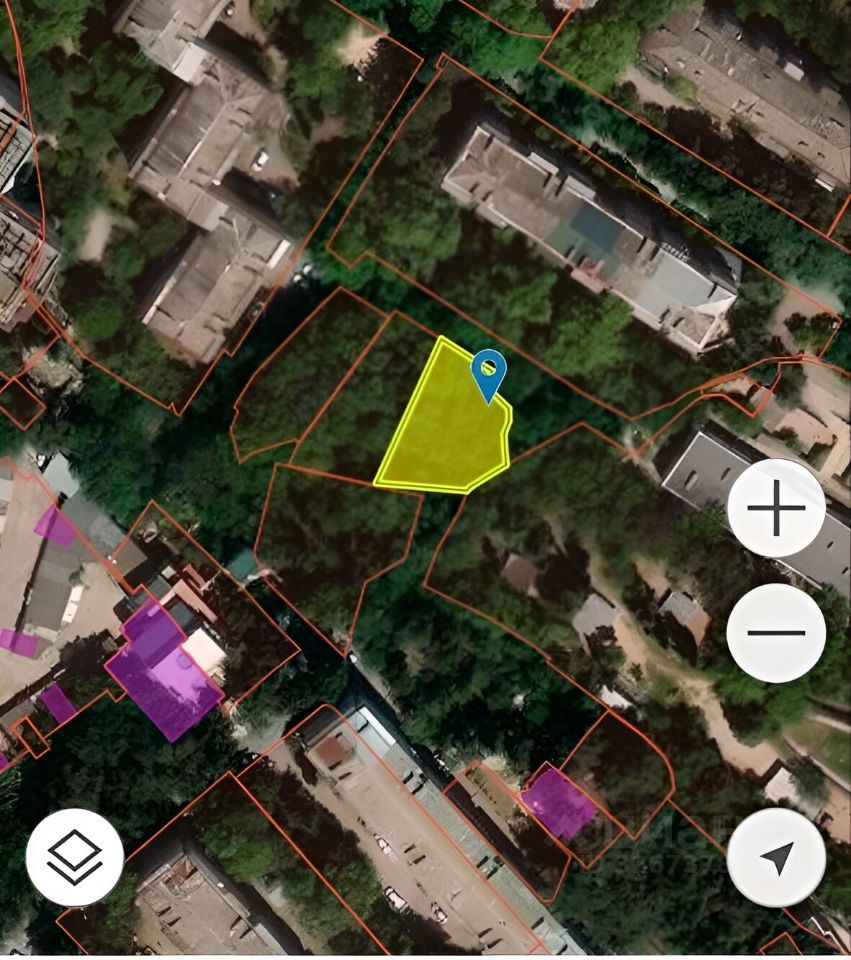851x960 pixels.
Task: Zoom in on the map
Action: click(776, 509)
